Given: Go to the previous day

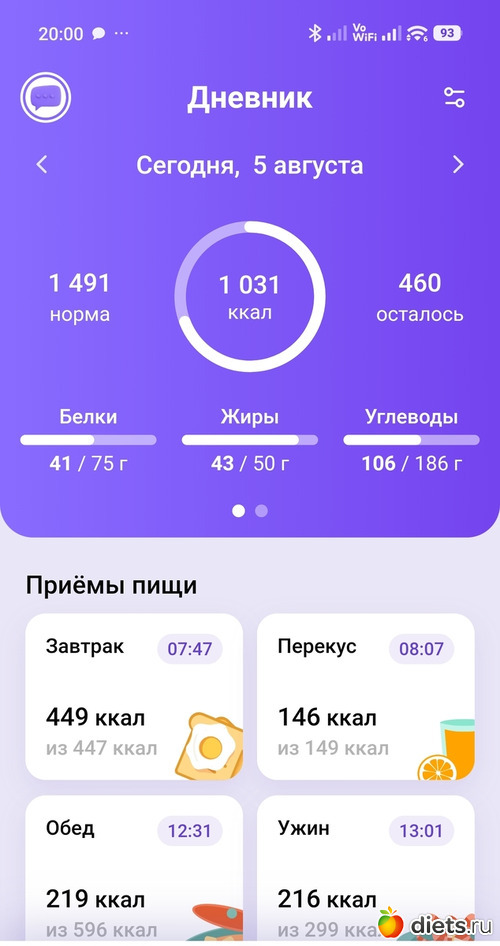Looking at the screenshot, I should pyautogui.click(x=42, y=165).
